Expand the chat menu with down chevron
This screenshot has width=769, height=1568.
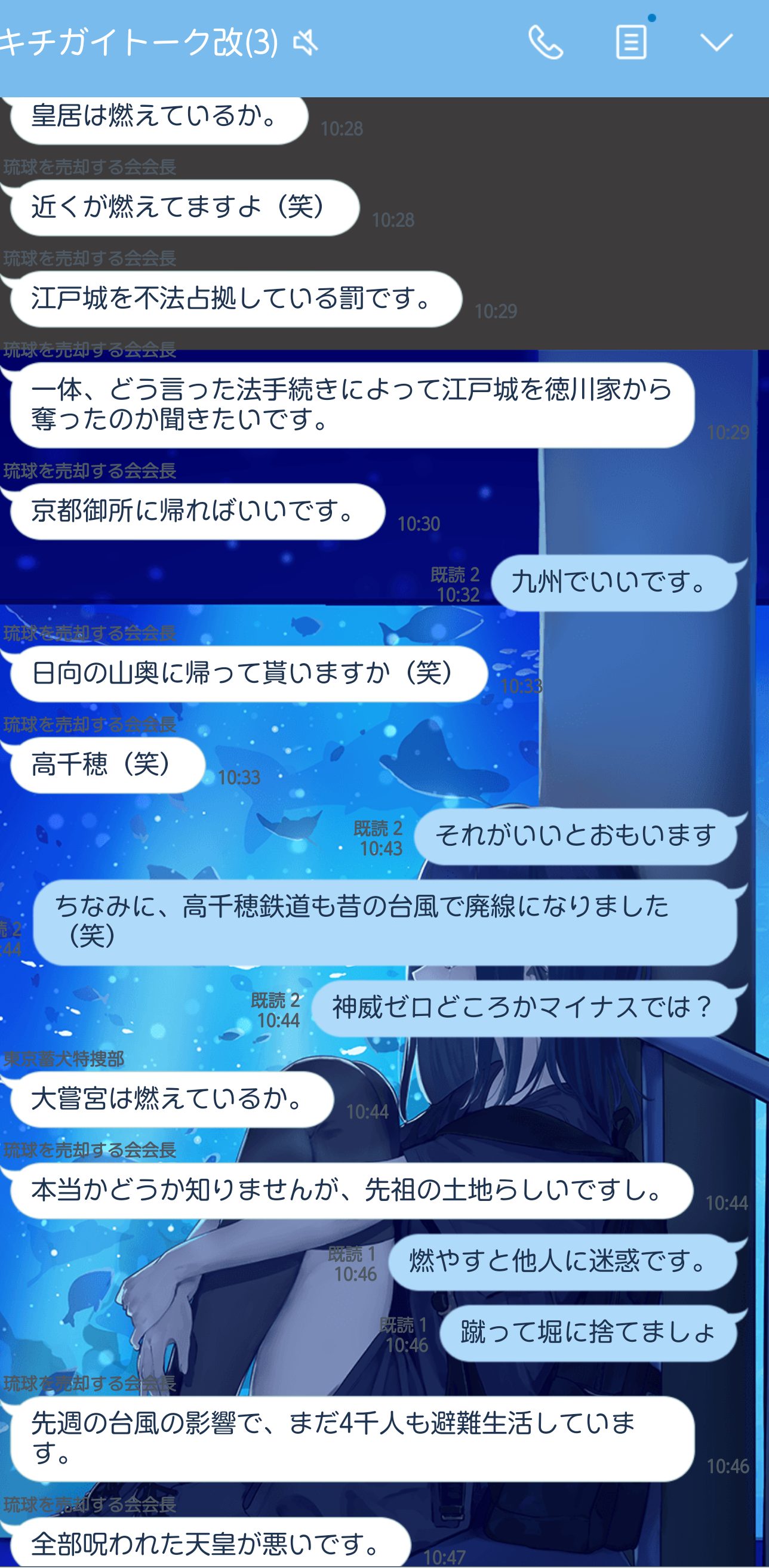click(716, 42)
